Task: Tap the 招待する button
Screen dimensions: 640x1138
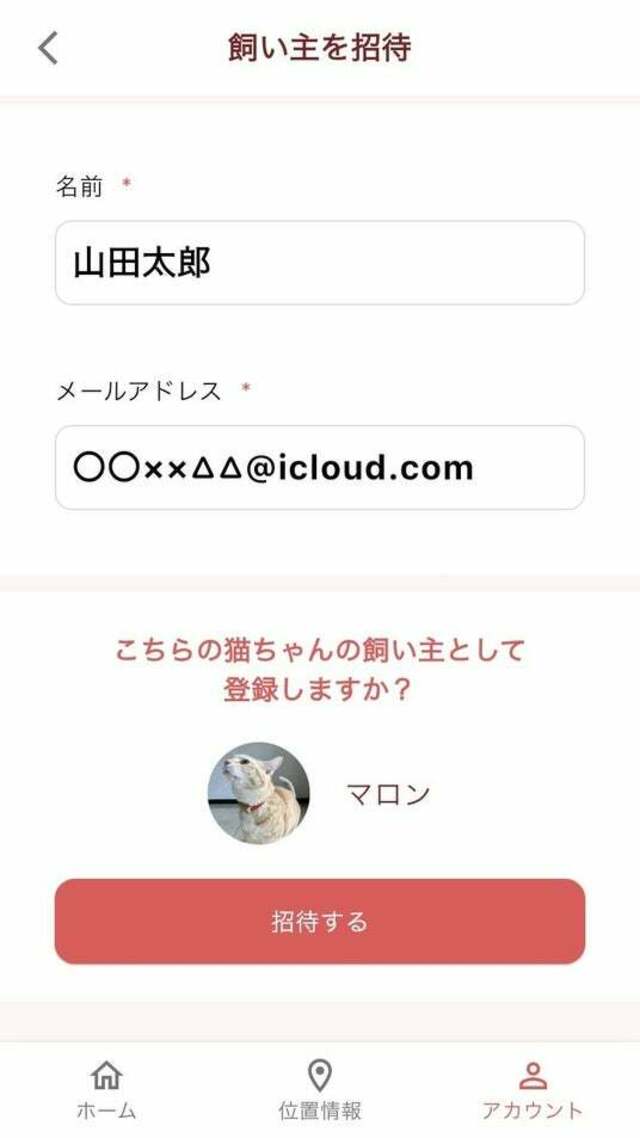Action: pyautogui.click(x=320, y=921)
